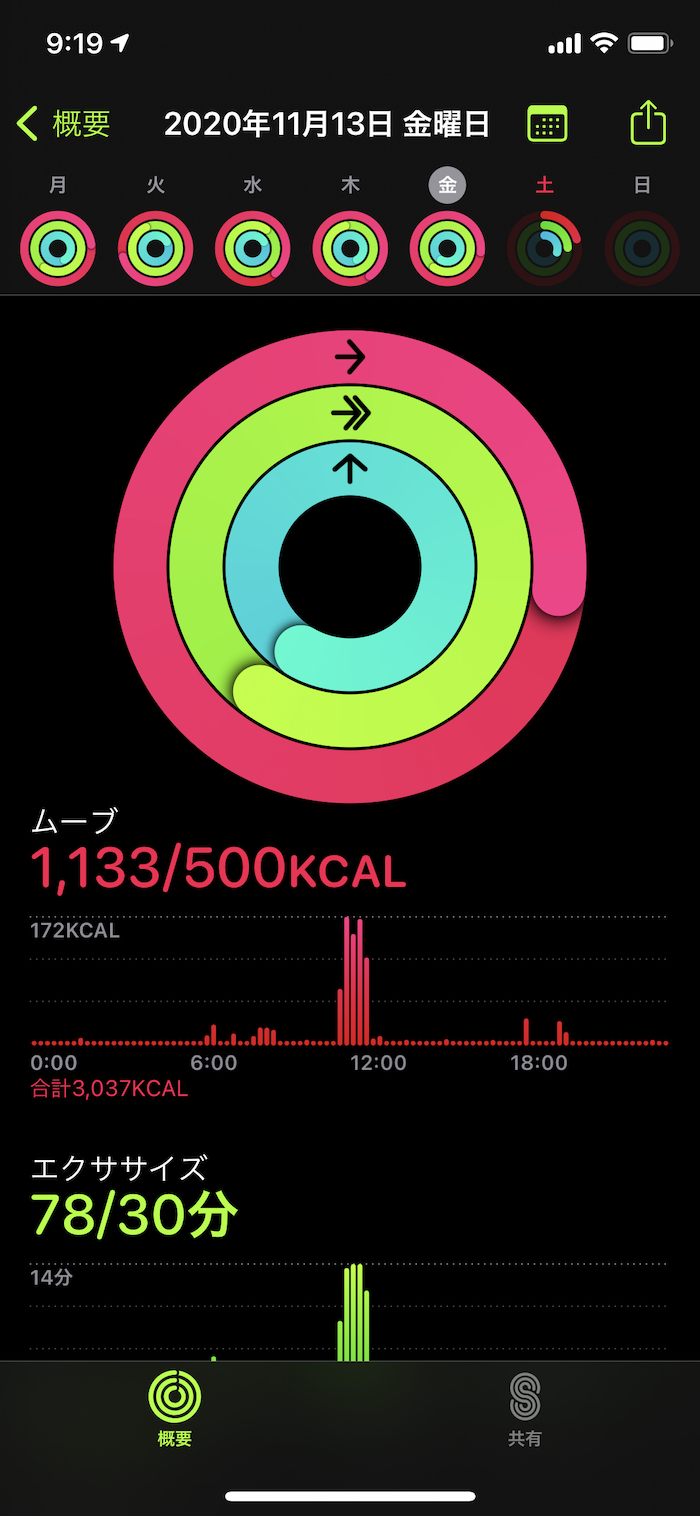Switch to the 共有 tab
This screenshot has width=700, height=1516.
coord(525,1410)
